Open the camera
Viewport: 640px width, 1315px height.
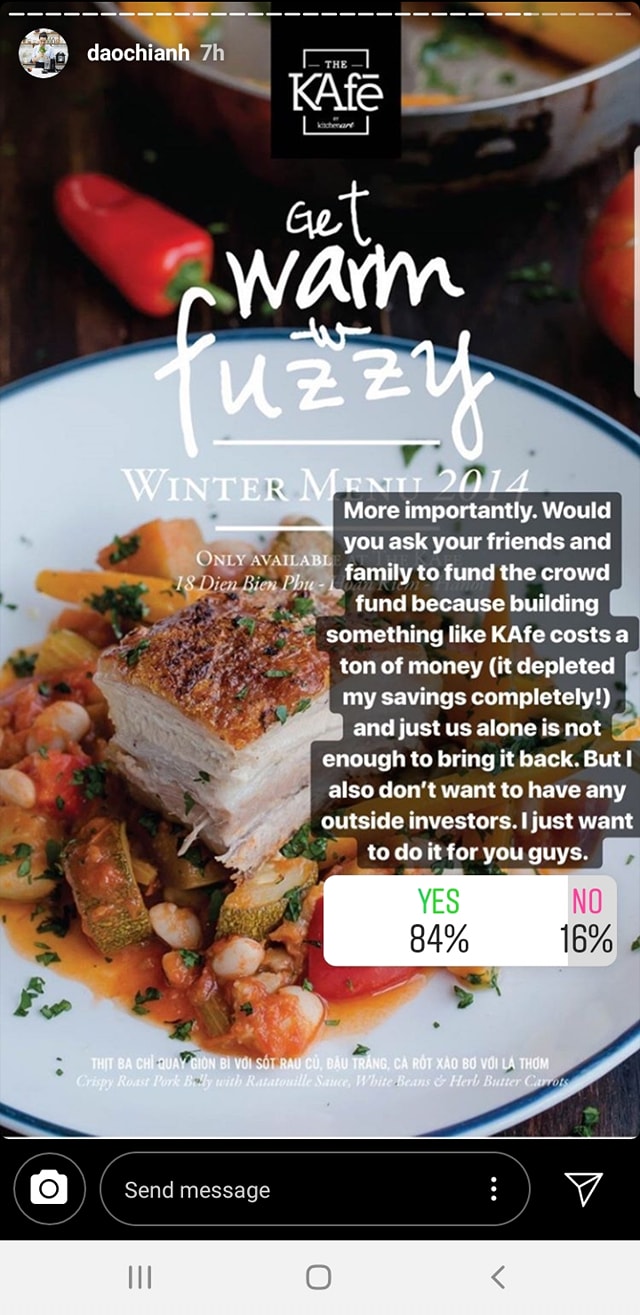pos(49,1188)
